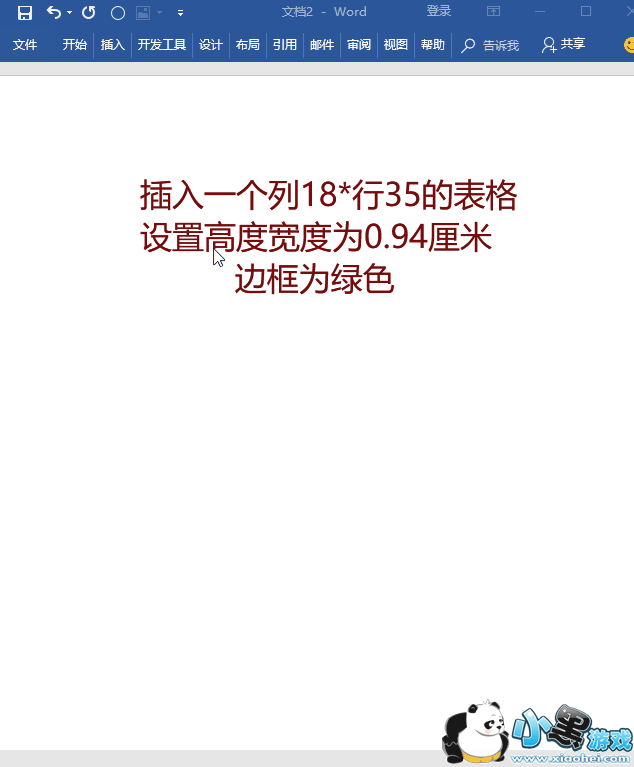This screenshot has height=767, width=634.
Task: Open the 文件 menu
Action: (x=25, y=45)
